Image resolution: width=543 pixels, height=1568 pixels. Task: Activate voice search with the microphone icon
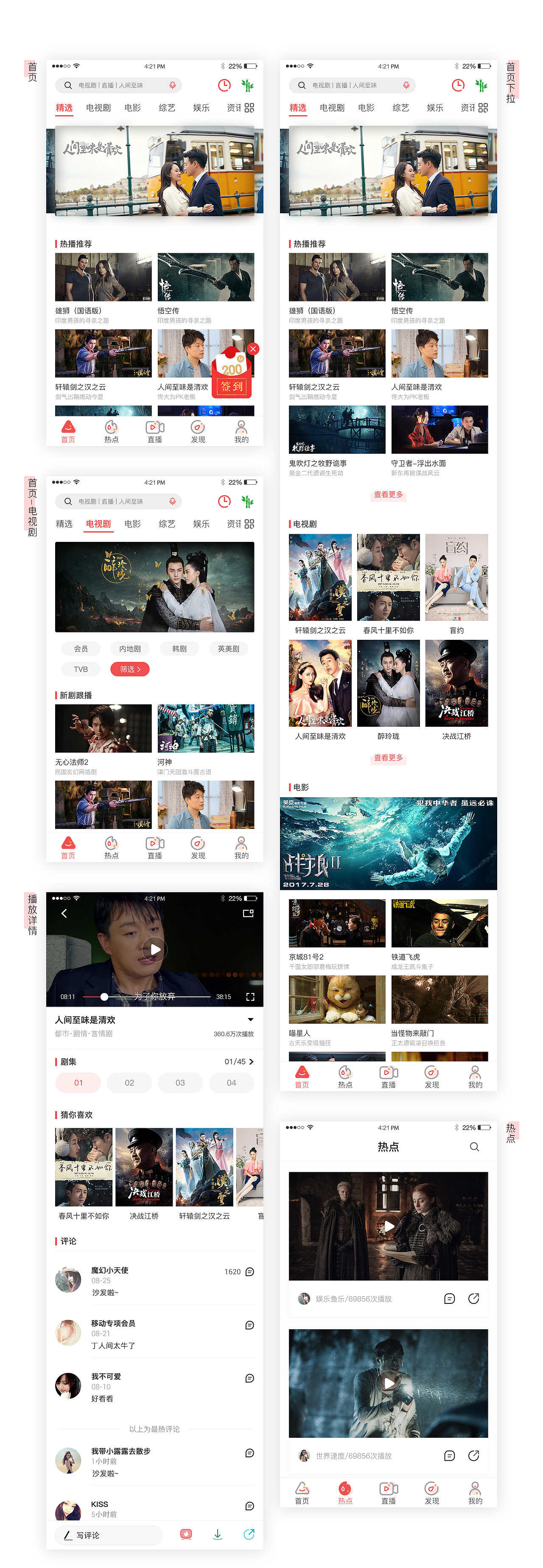click(x=172, y=85)
